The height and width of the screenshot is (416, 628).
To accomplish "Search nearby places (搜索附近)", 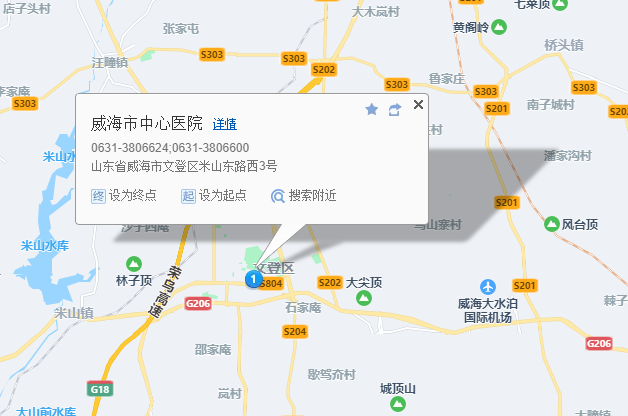I will 304,196.
